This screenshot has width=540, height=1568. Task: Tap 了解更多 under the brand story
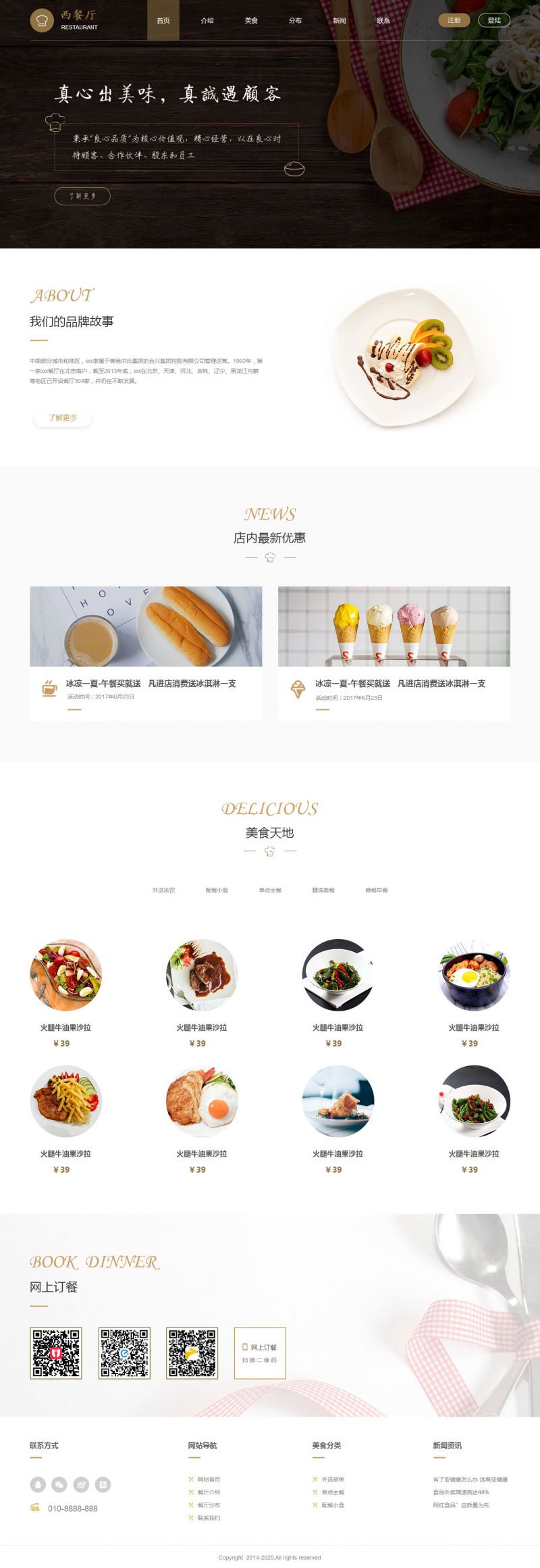63,418
